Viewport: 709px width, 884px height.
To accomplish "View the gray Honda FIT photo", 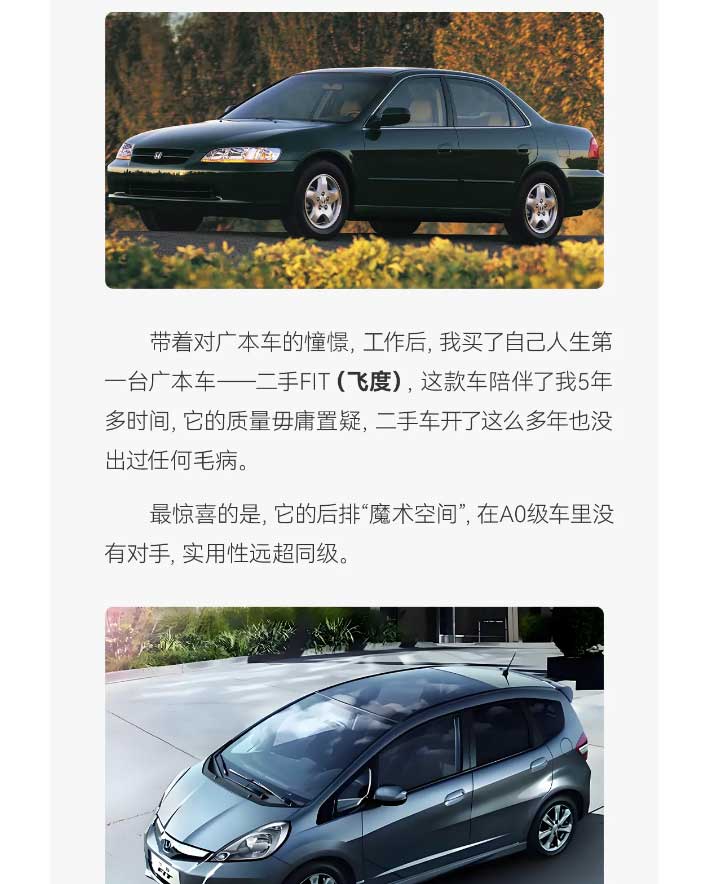I will [354, 745].
